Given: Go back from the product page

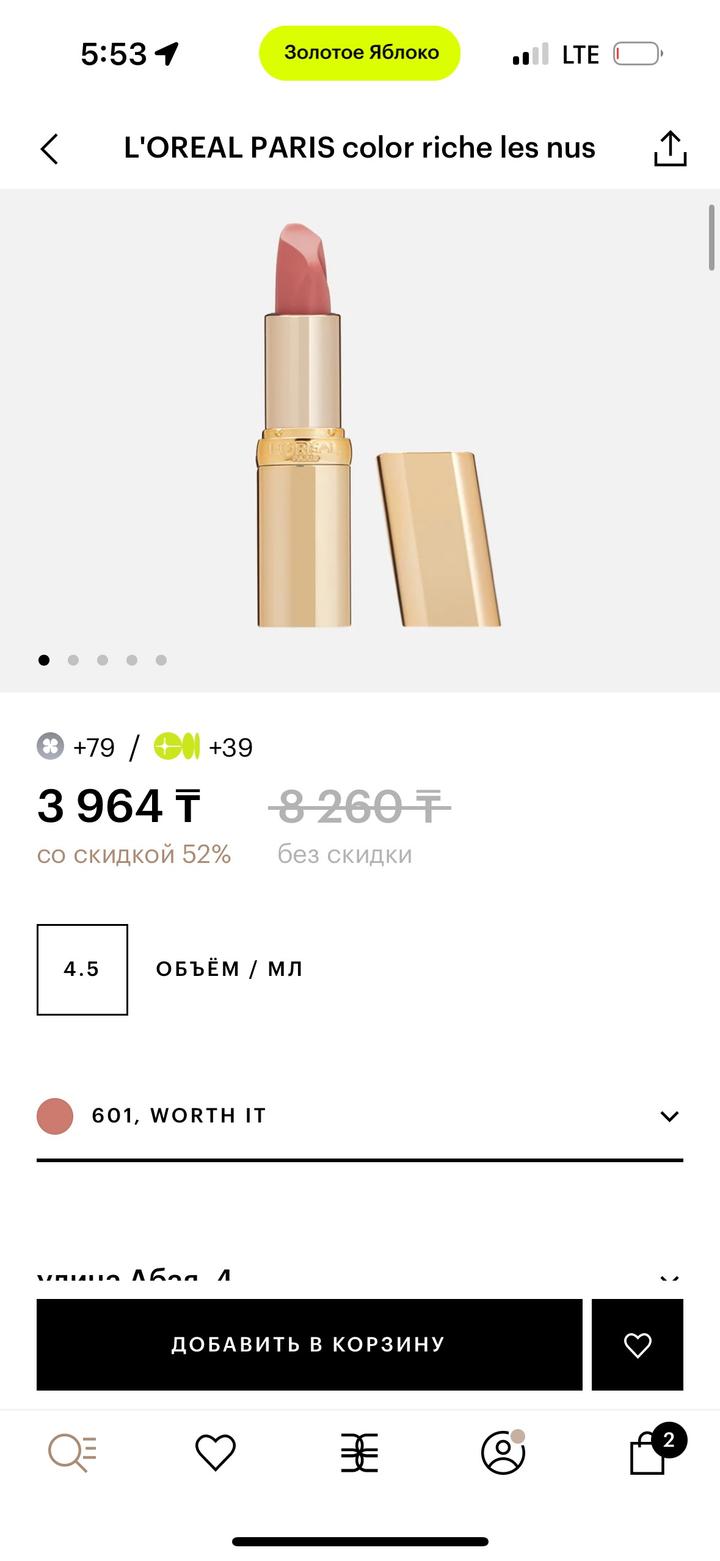Looking at the screenshot, I should point(49,149).
